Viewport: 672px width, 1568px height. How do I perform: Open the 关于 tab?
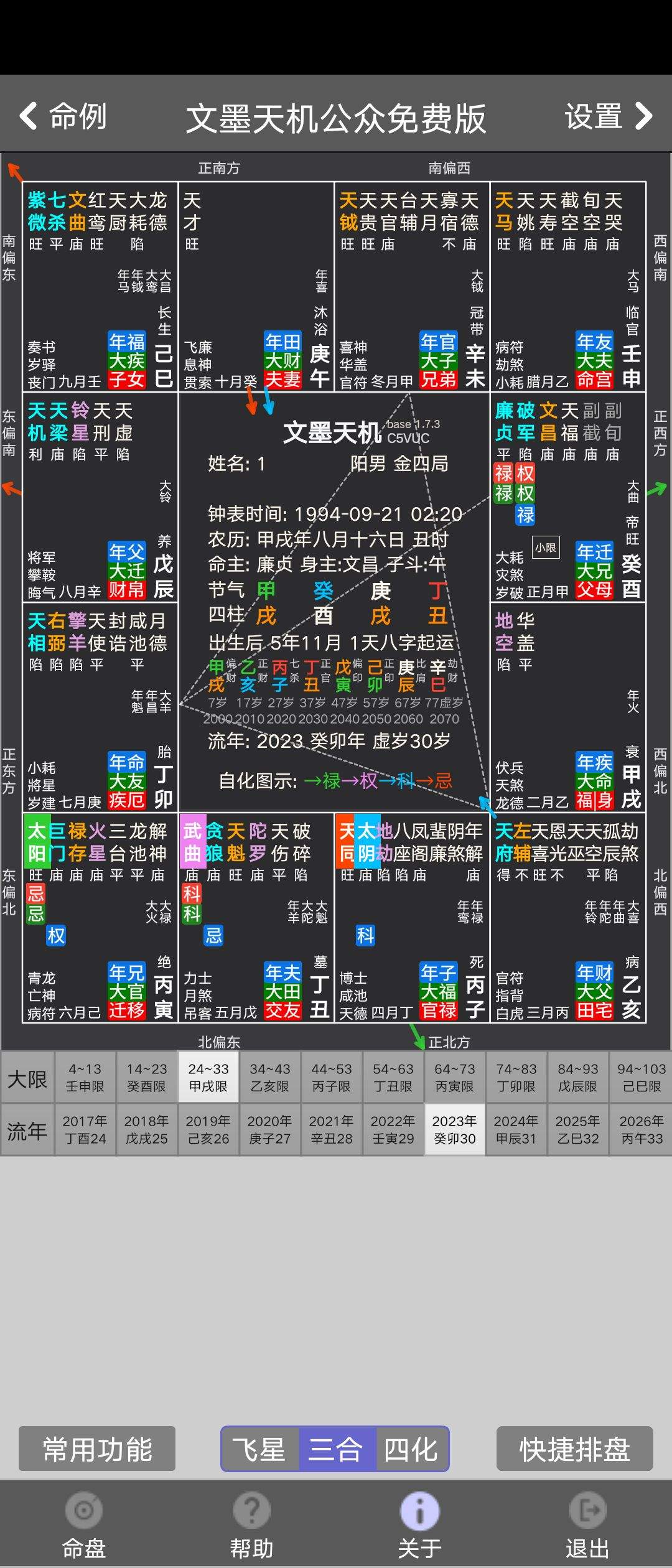click(419, 1524)
